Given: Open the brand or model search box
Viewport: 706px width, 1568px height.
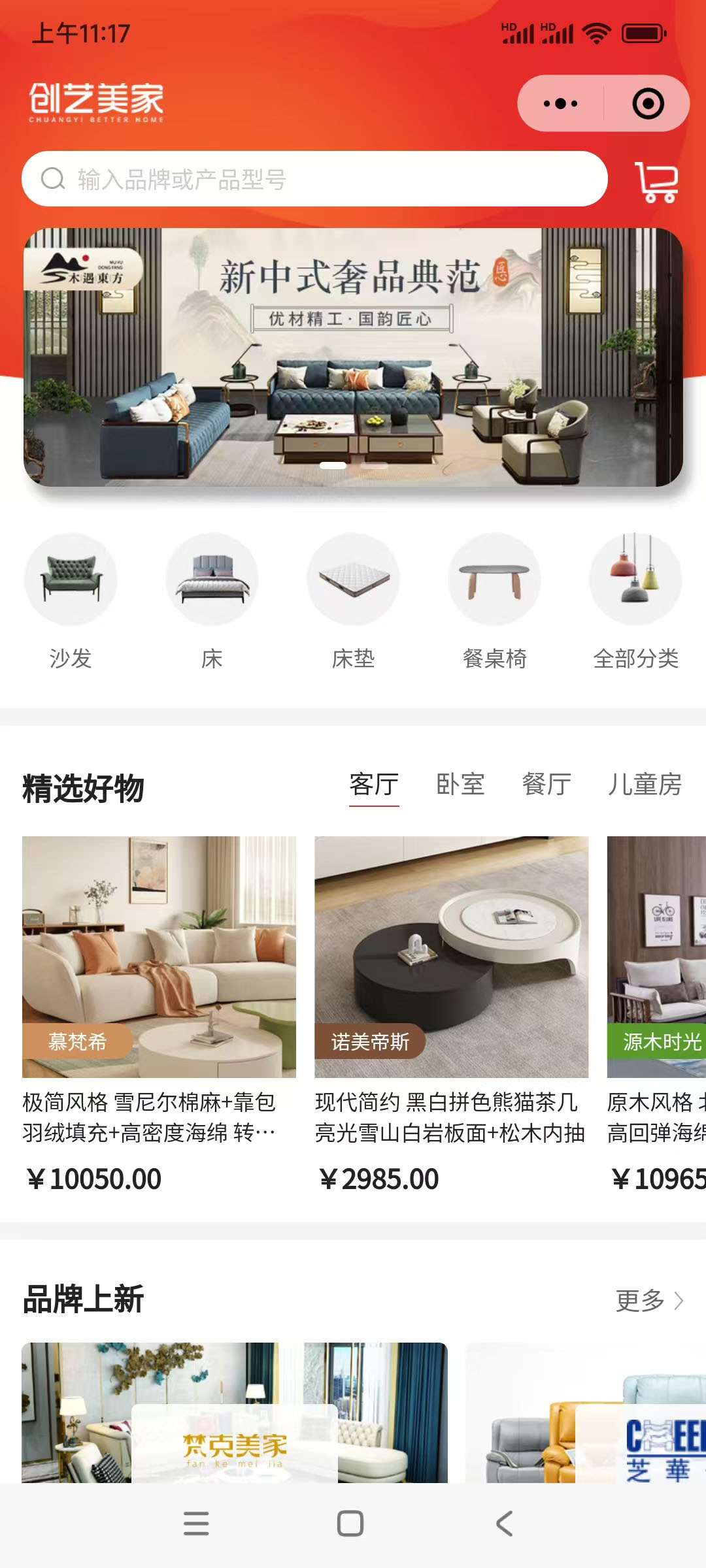Looking at the screenshot, I should (x=314, y=179).
